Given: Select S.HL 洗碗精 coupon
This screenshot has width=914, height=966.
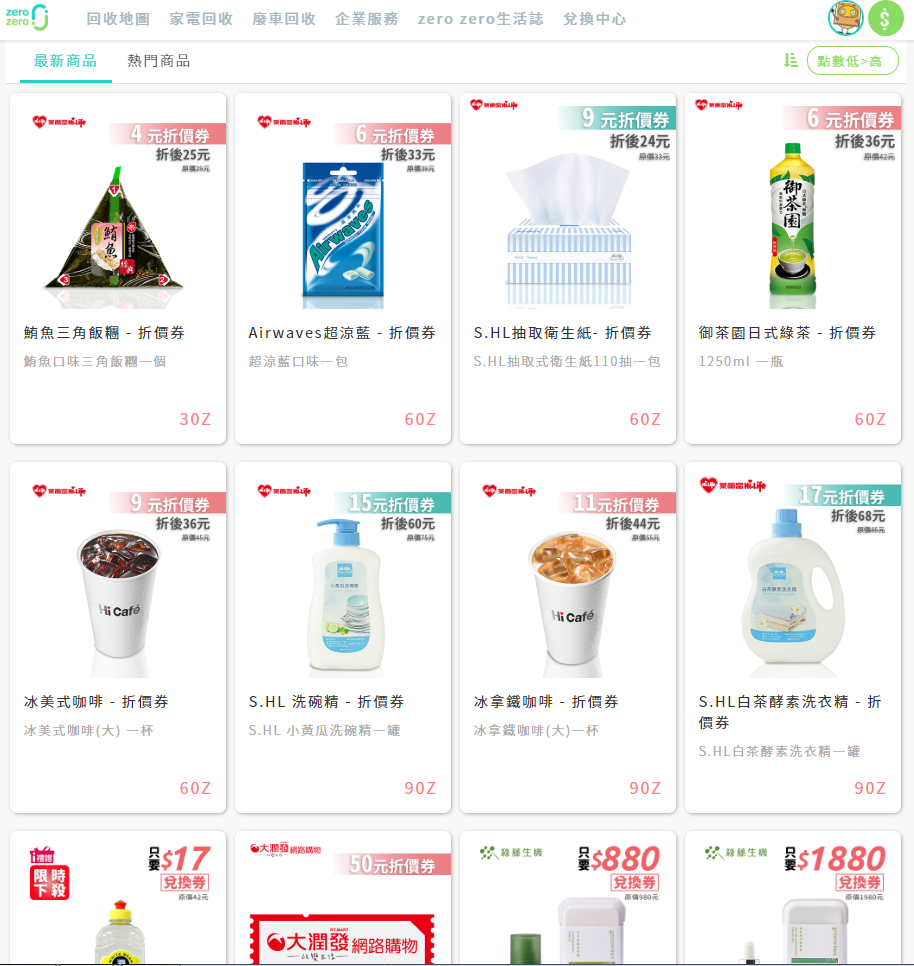Looking at the screenshot, I should (343, 637).
